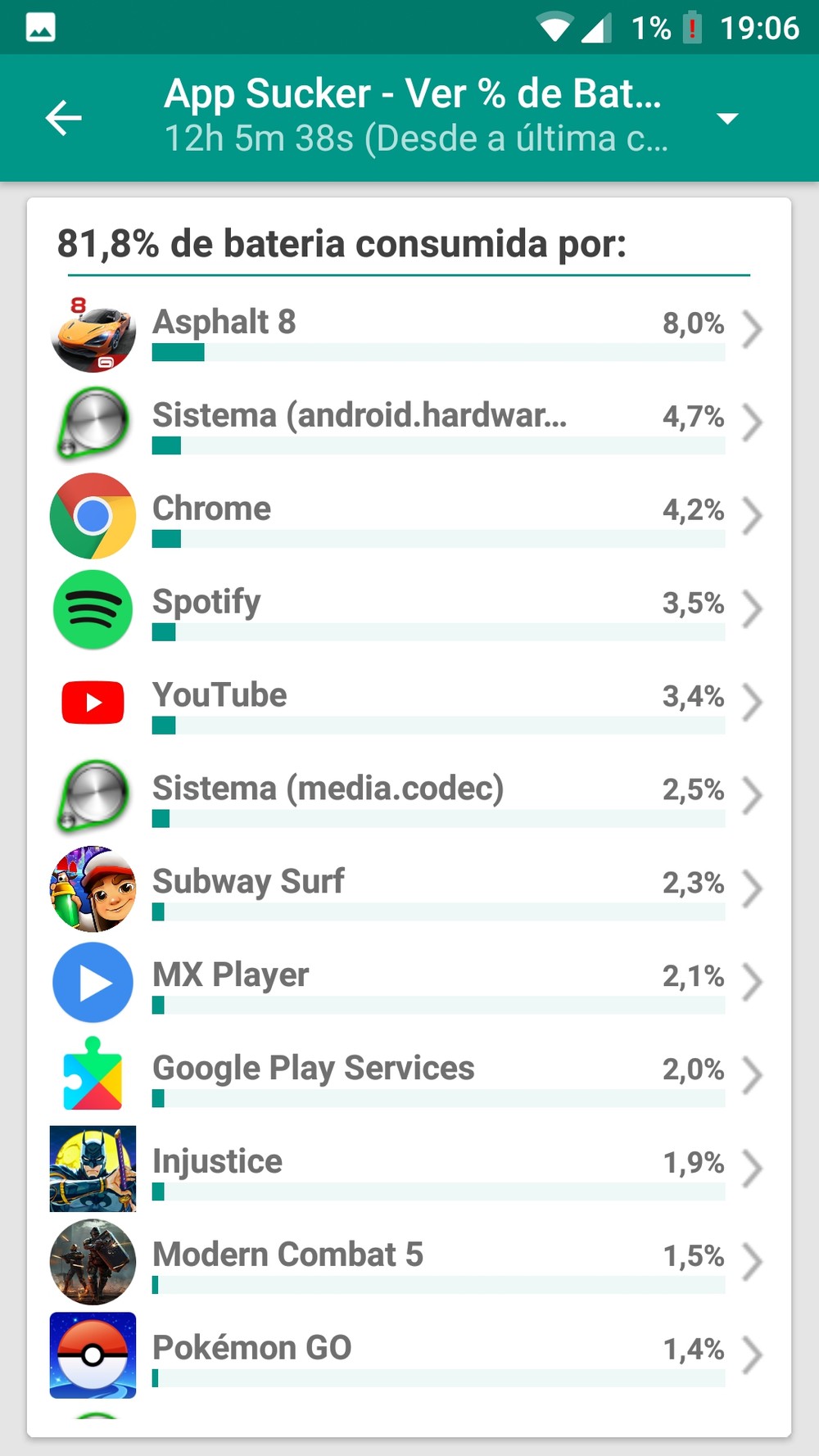Image resolution: width=819 pixels, height=1456 pixels.
Task: View MX Player battery details
Action: 409,985
